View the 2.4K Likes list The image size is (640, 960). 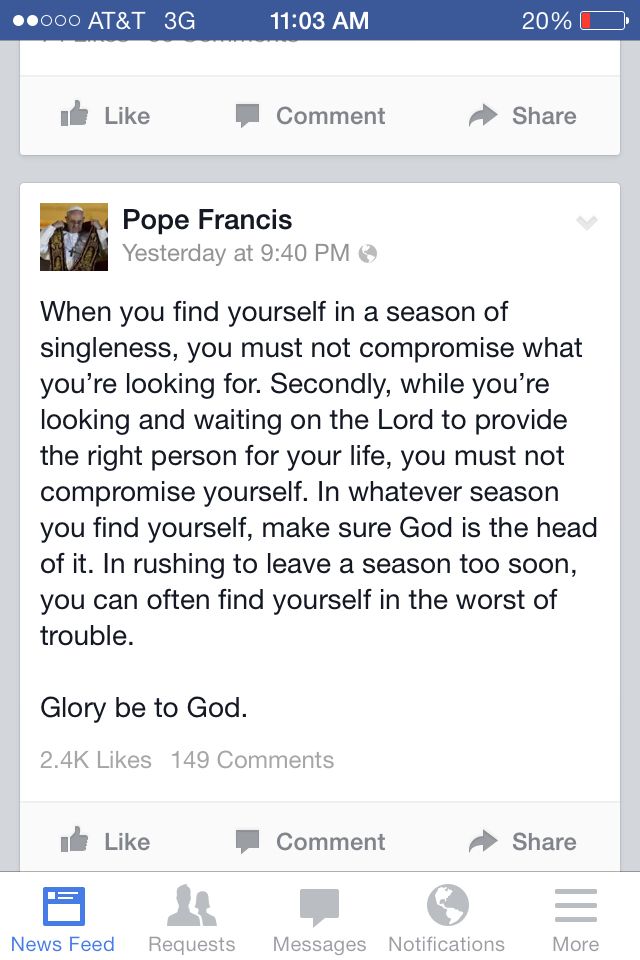coord(95,760)
